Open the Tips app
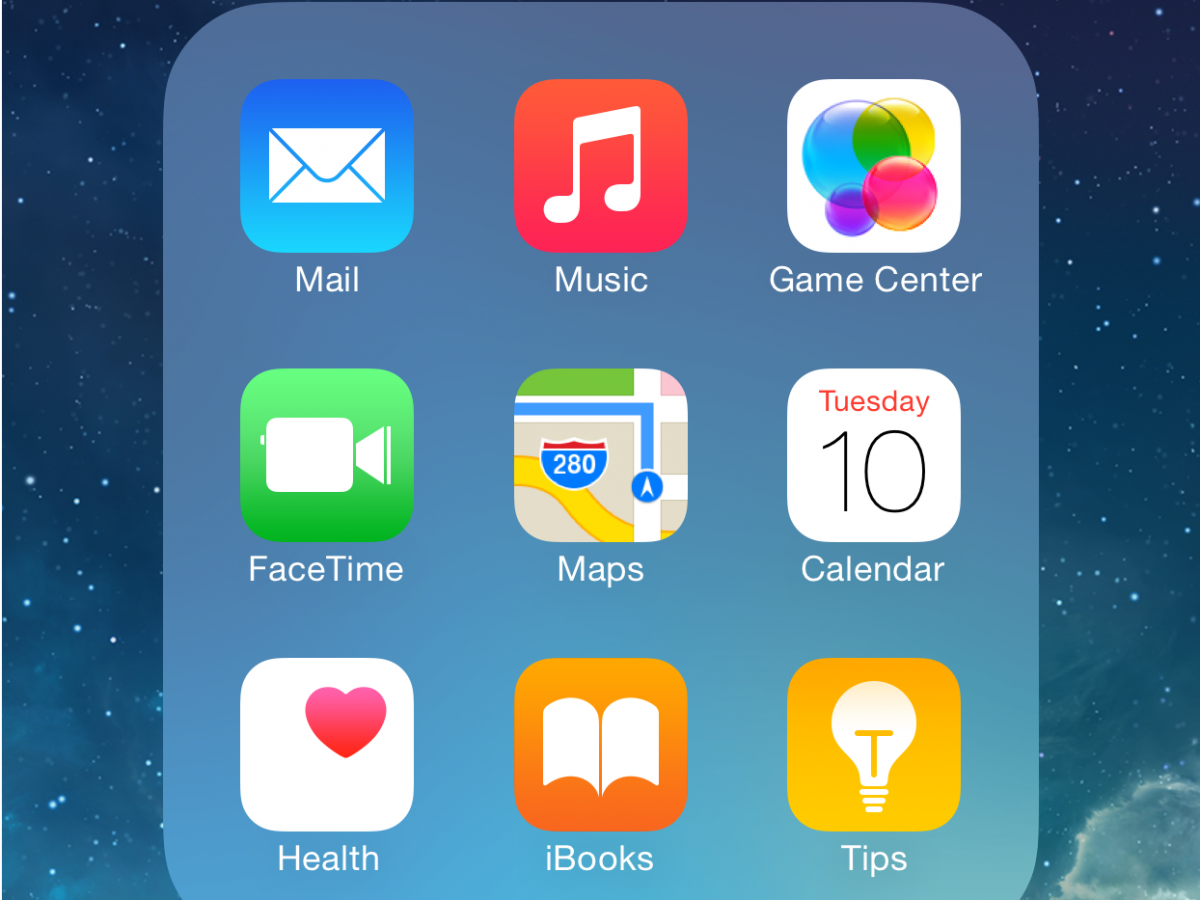The image size is (1200, 900). [874, 744]
